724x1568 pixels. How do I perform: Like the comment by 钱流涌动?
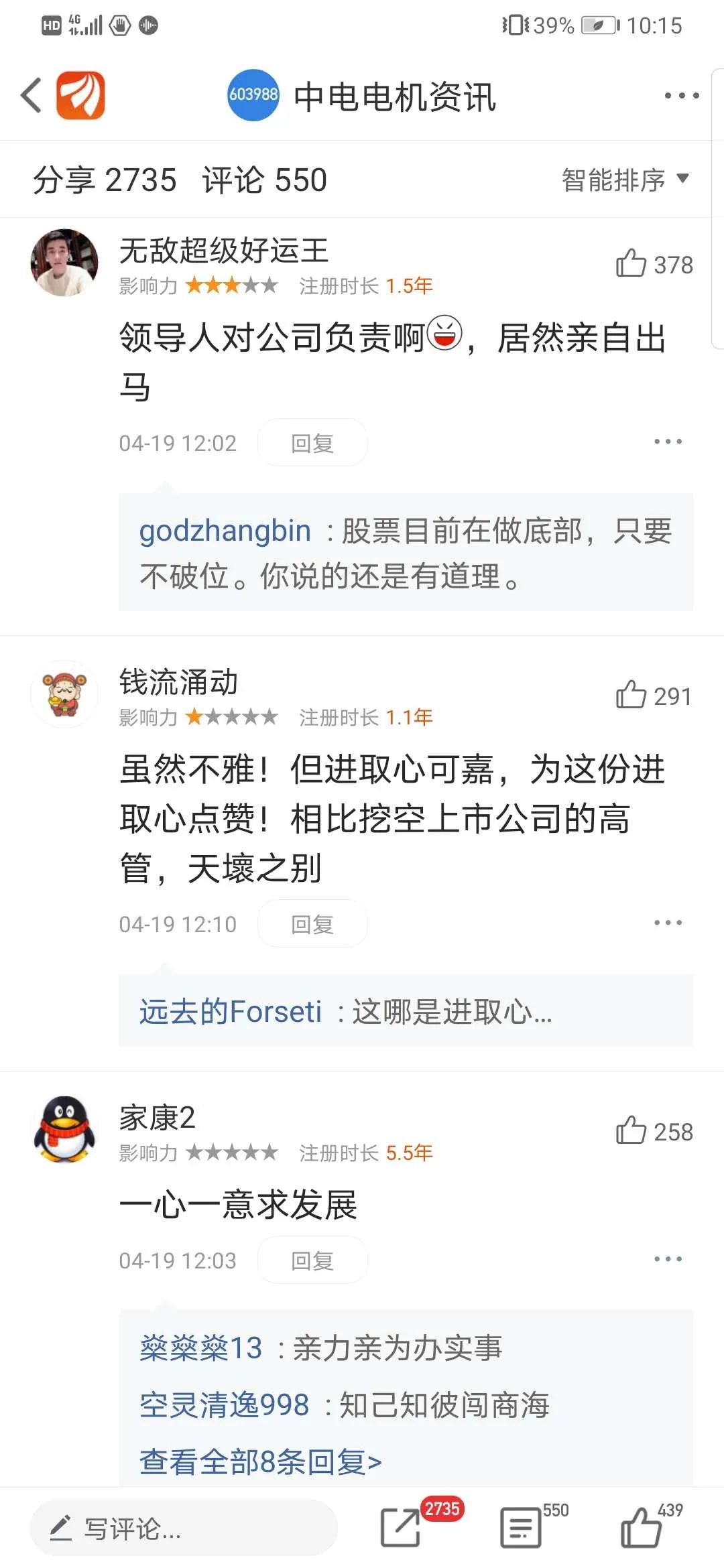(631, 695)
